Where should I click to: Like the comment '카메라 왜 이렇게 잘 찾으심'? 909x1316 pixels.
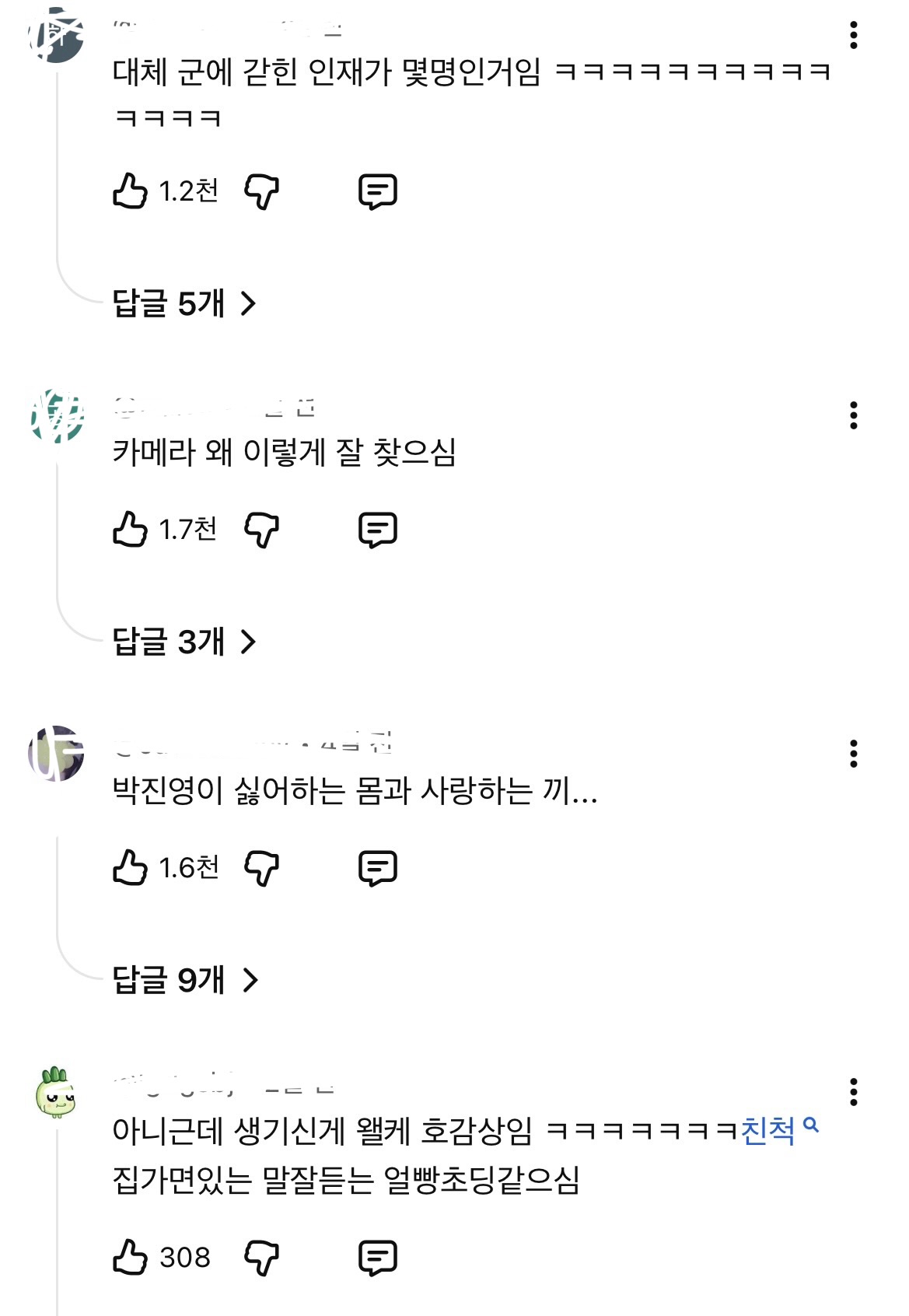(x=130, y=529)
